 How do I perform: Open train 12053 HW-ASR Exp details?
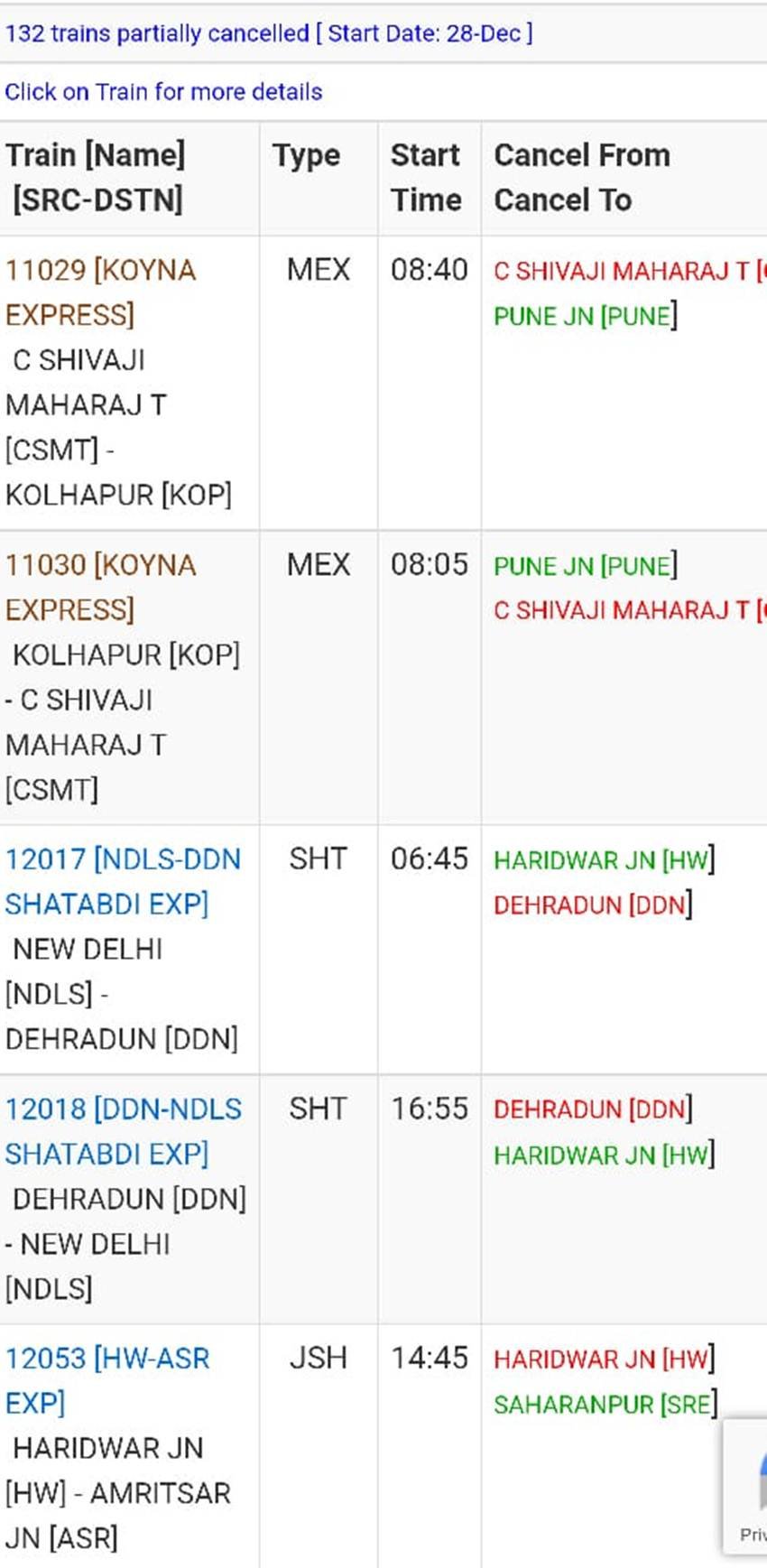(106, 1380)
